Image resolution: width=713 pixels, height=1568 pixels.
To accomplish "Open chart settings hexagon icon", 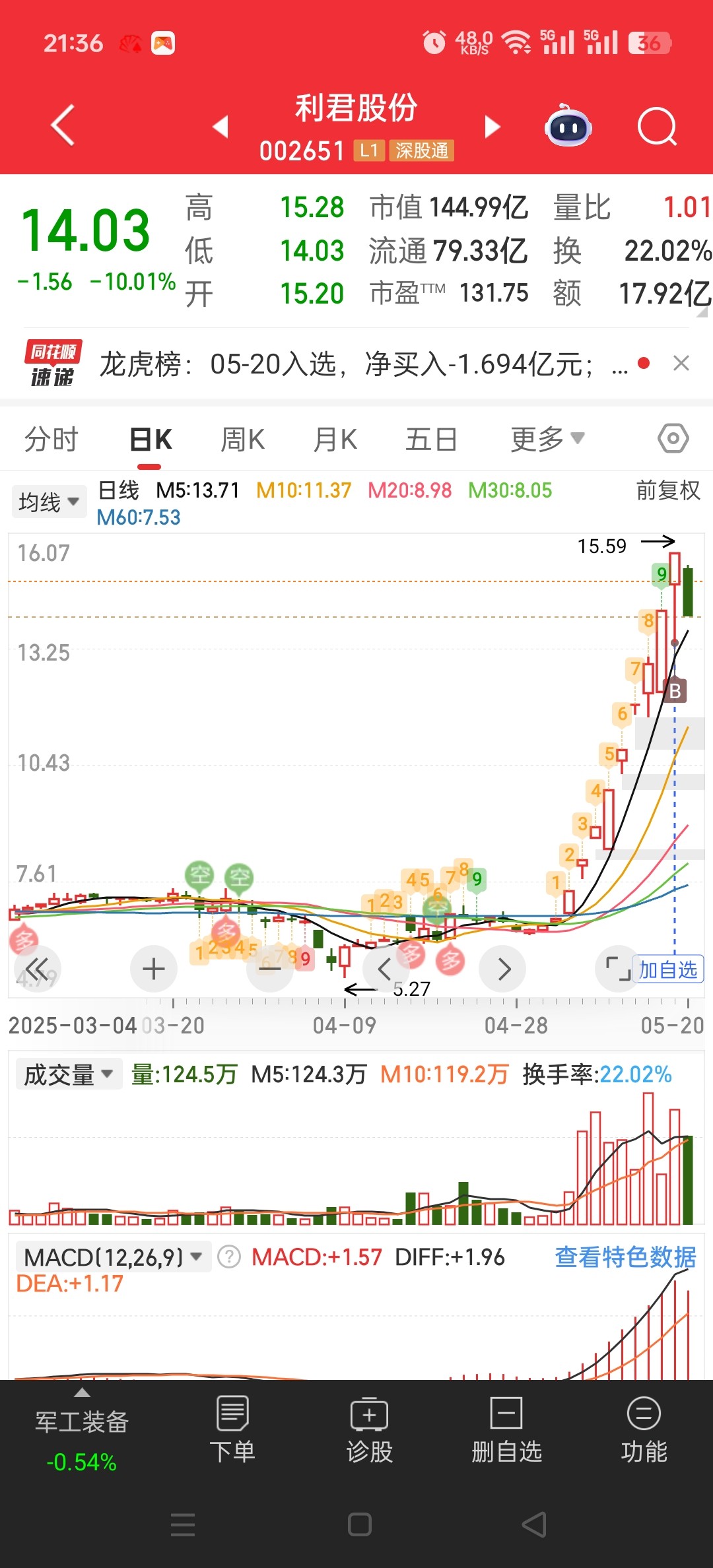I will click(x=673, y=438).
